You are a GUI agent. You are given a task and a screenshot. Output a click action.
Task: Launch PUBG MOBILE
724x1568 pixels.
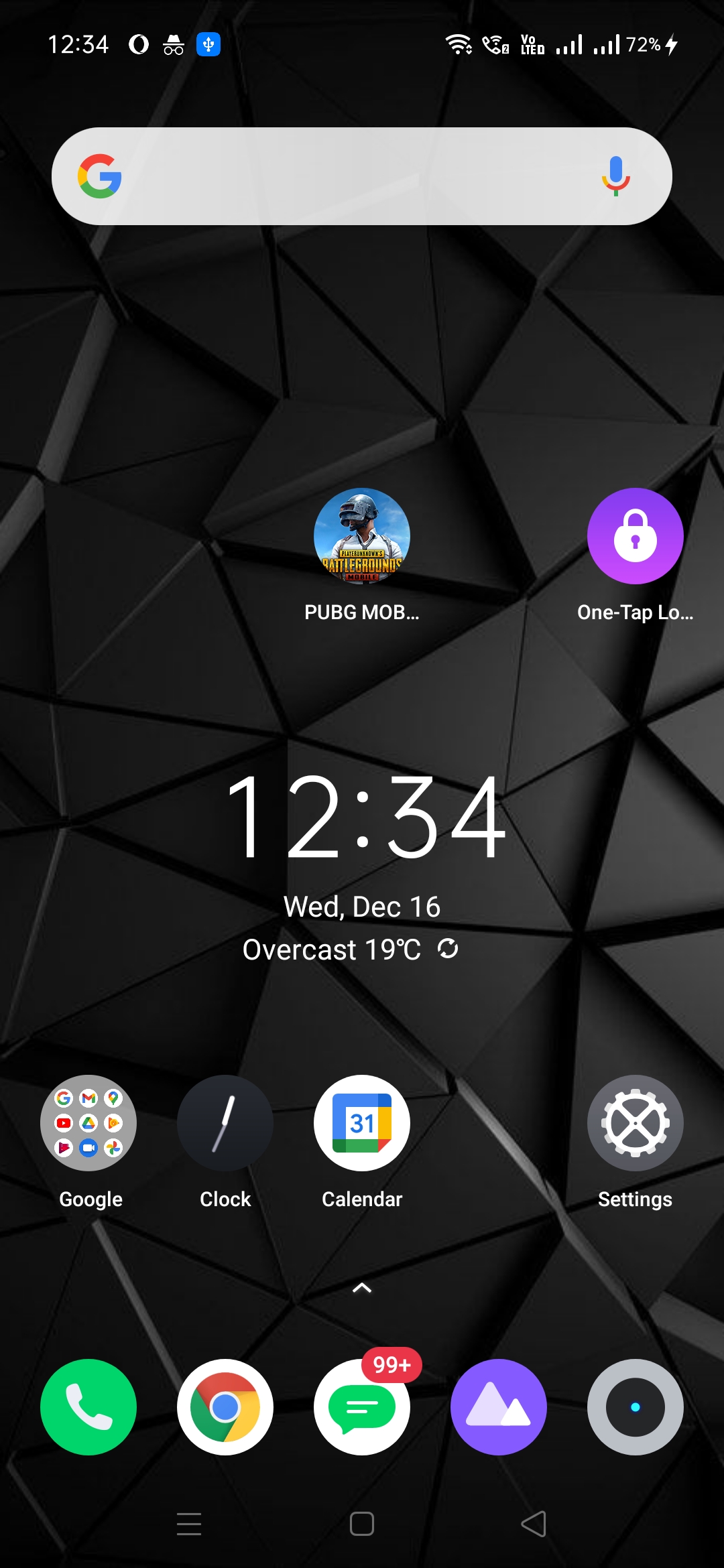[362, 536]
